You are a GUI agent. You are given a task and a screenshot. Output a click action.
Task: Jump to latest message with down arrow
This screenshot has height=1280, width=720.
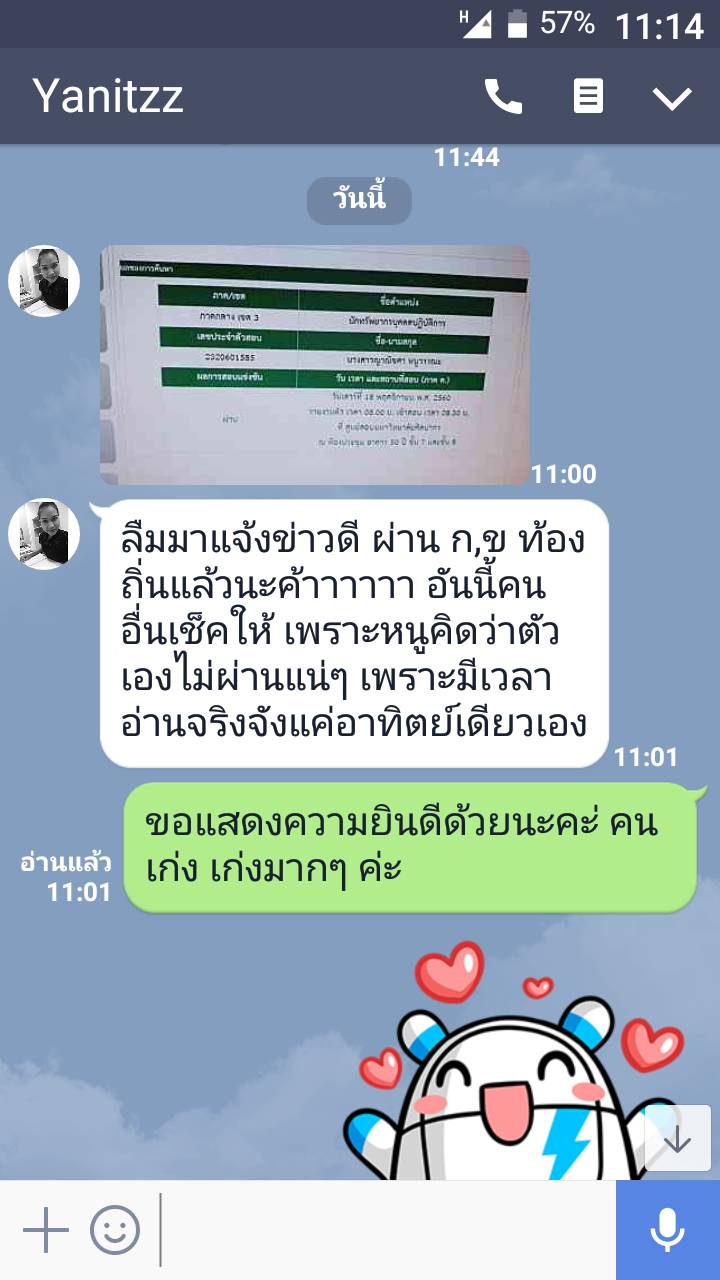[677, 1138]
